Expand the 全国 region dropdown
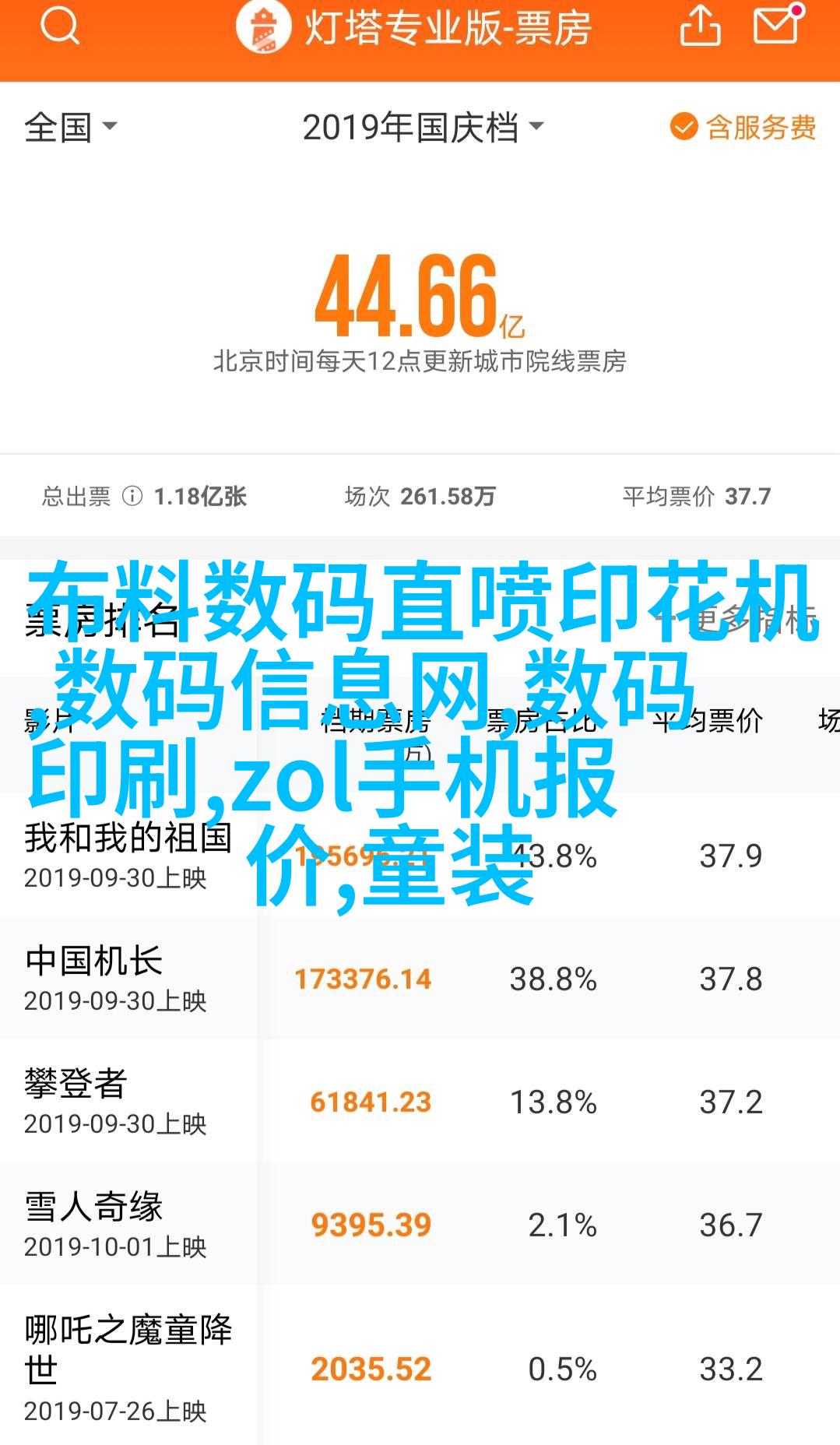The width and height of the screenshot is (840, 1445). click(70, 128)
